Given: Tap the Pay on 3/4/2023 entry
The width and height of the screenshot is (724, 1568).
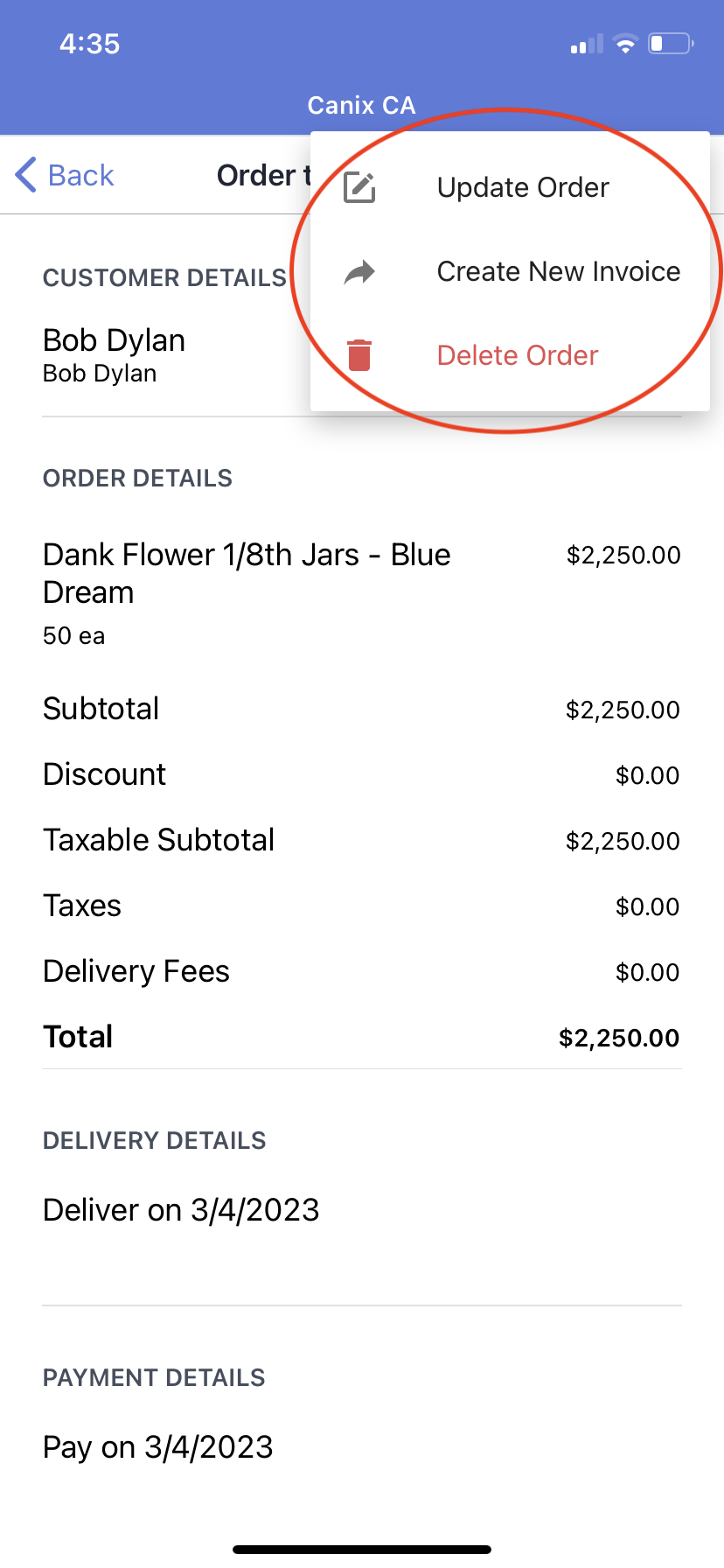Looking at the screenshot, I should tap(157, 1447).
